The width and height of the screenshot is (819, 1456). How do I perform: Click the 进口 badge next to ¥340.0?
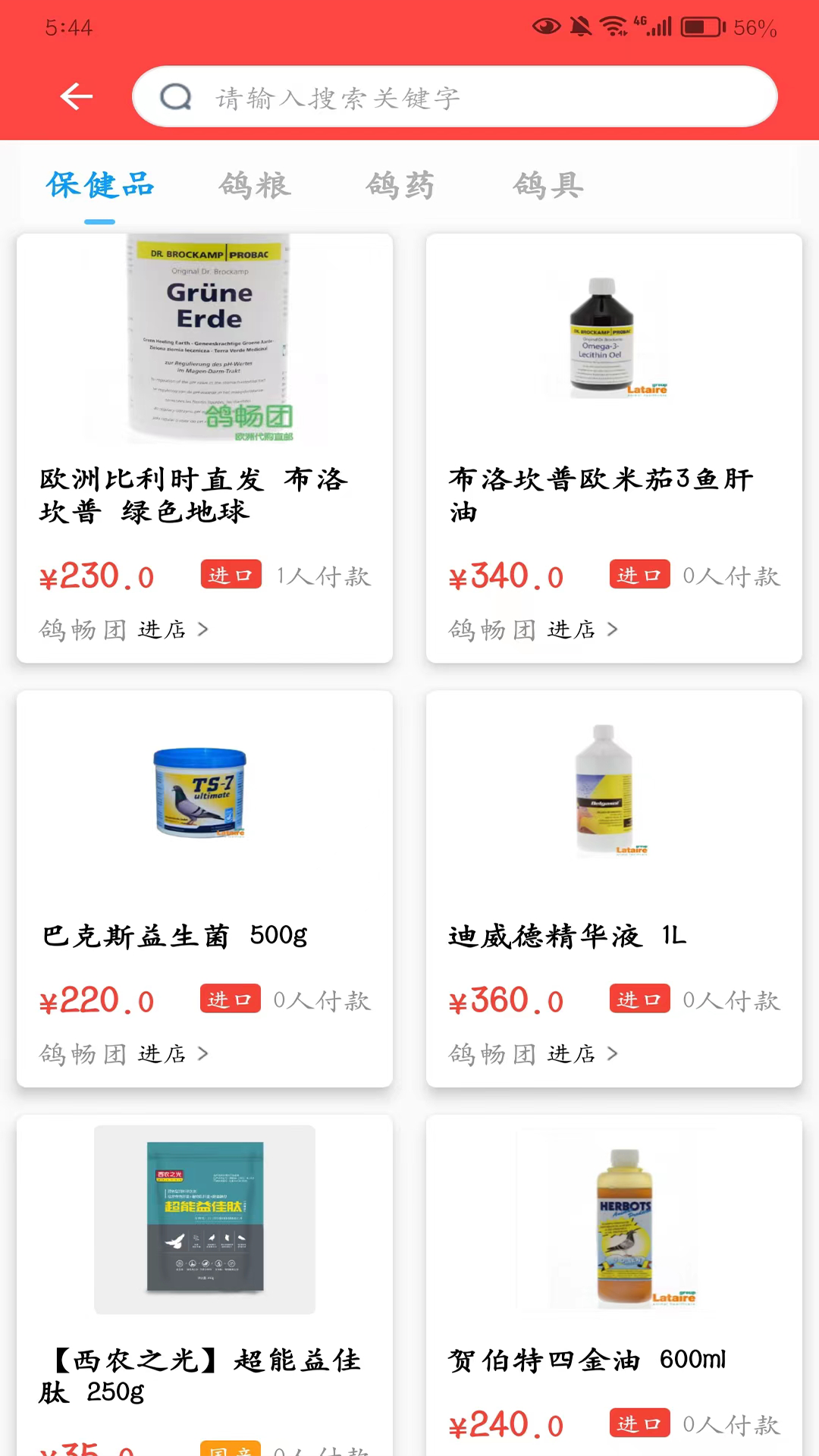(639, 575)
